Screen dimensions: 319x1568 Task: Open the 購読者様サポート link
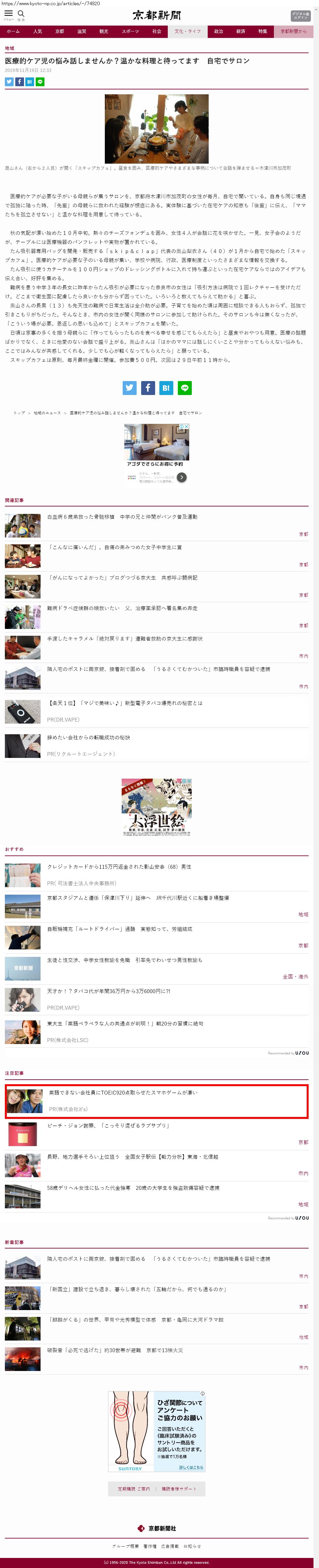179,1488
